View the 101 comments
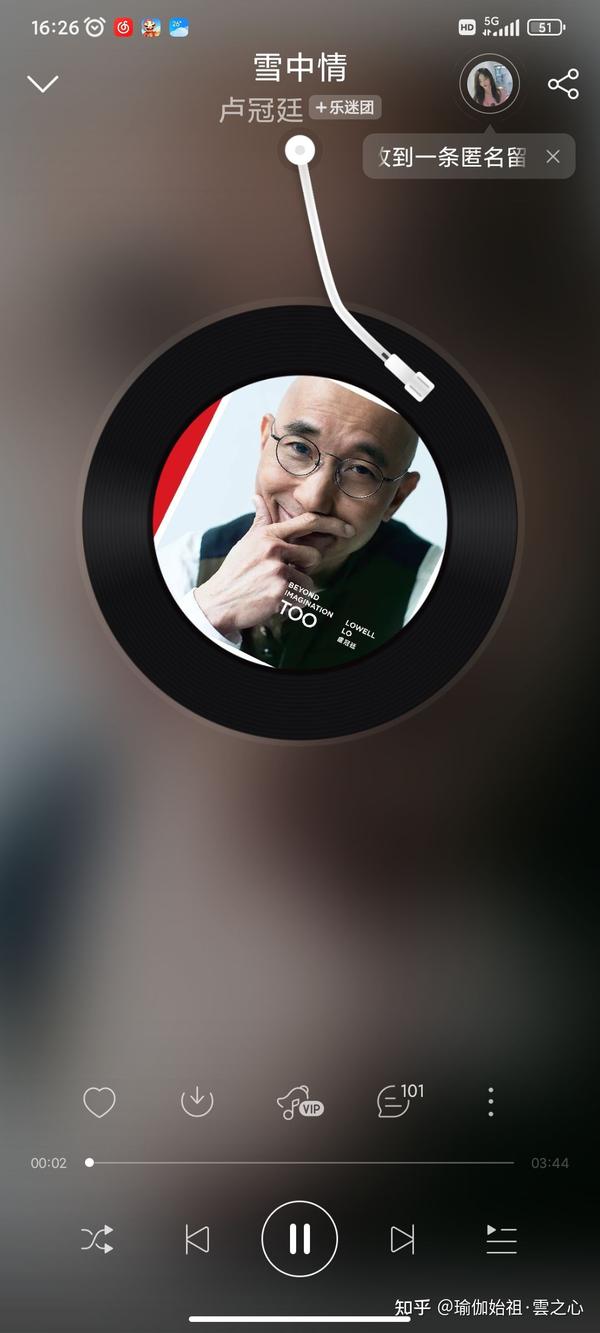Viewport: 600px width, 1333px height. pyautogui.click(x=400, y=1100)
